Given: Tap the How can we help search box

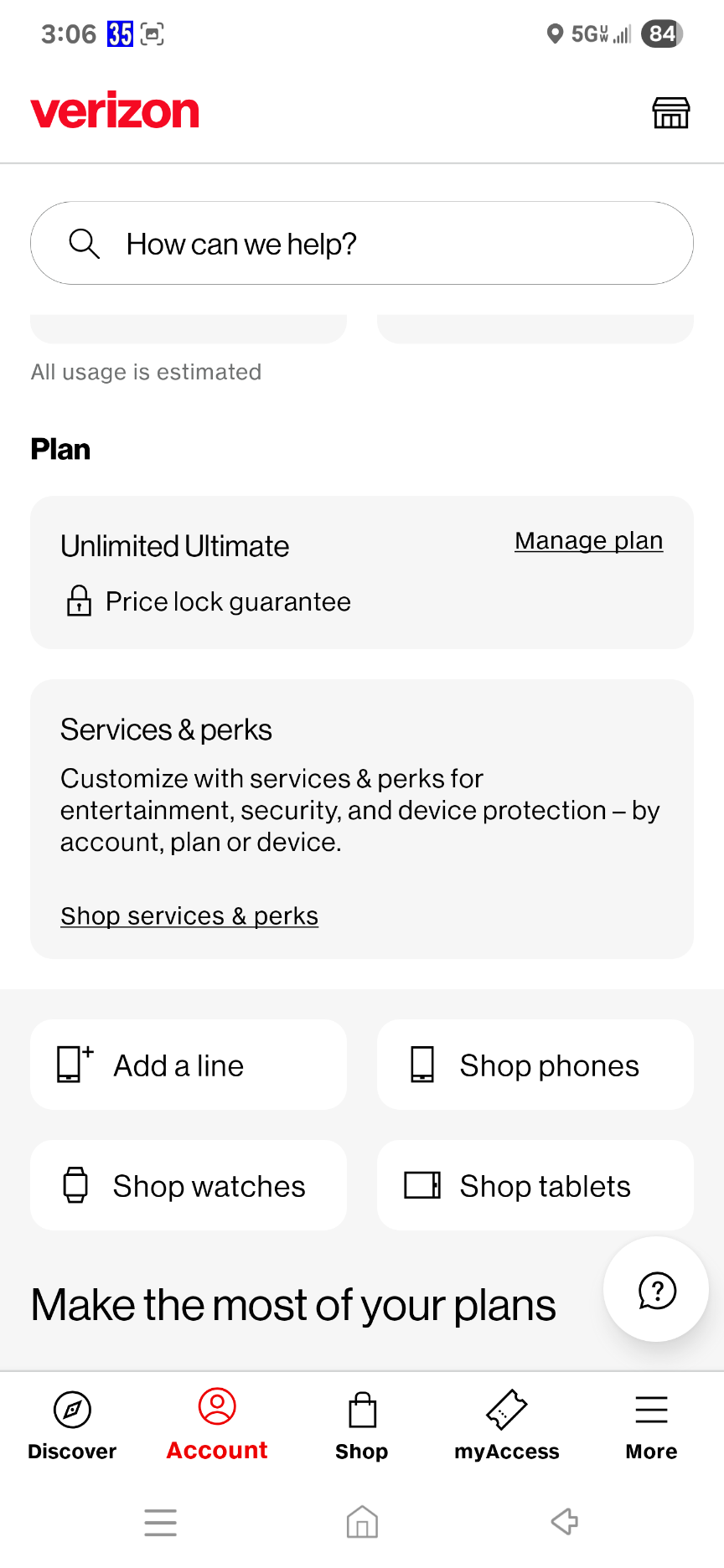Looking at the screenshot, I should point(362,244).
